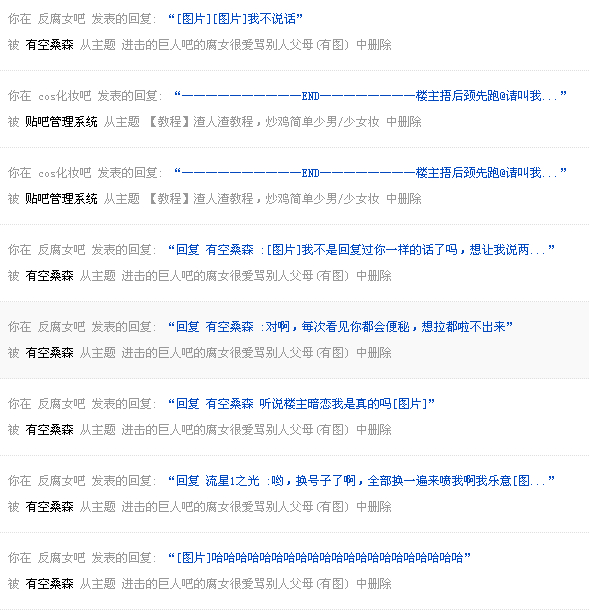Image resolution: width=589 pixels, height=615 pixels.
Task: Open reply to 流星1之光 "哟，换号子了啊"
Action: [x=361, y=480]
